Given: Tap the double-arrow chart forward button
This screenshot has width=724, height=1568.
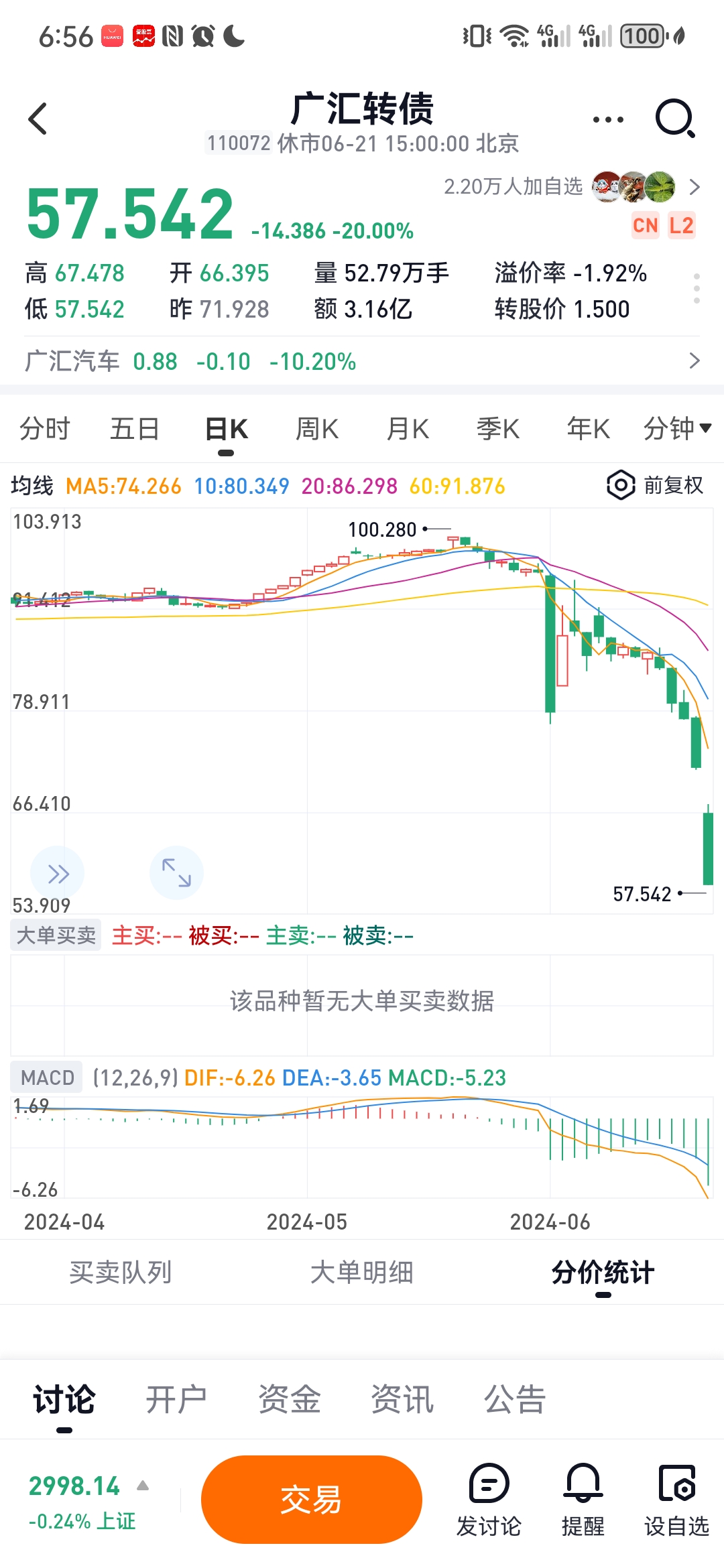Looking at the screenshot, I should click(58, 873).
